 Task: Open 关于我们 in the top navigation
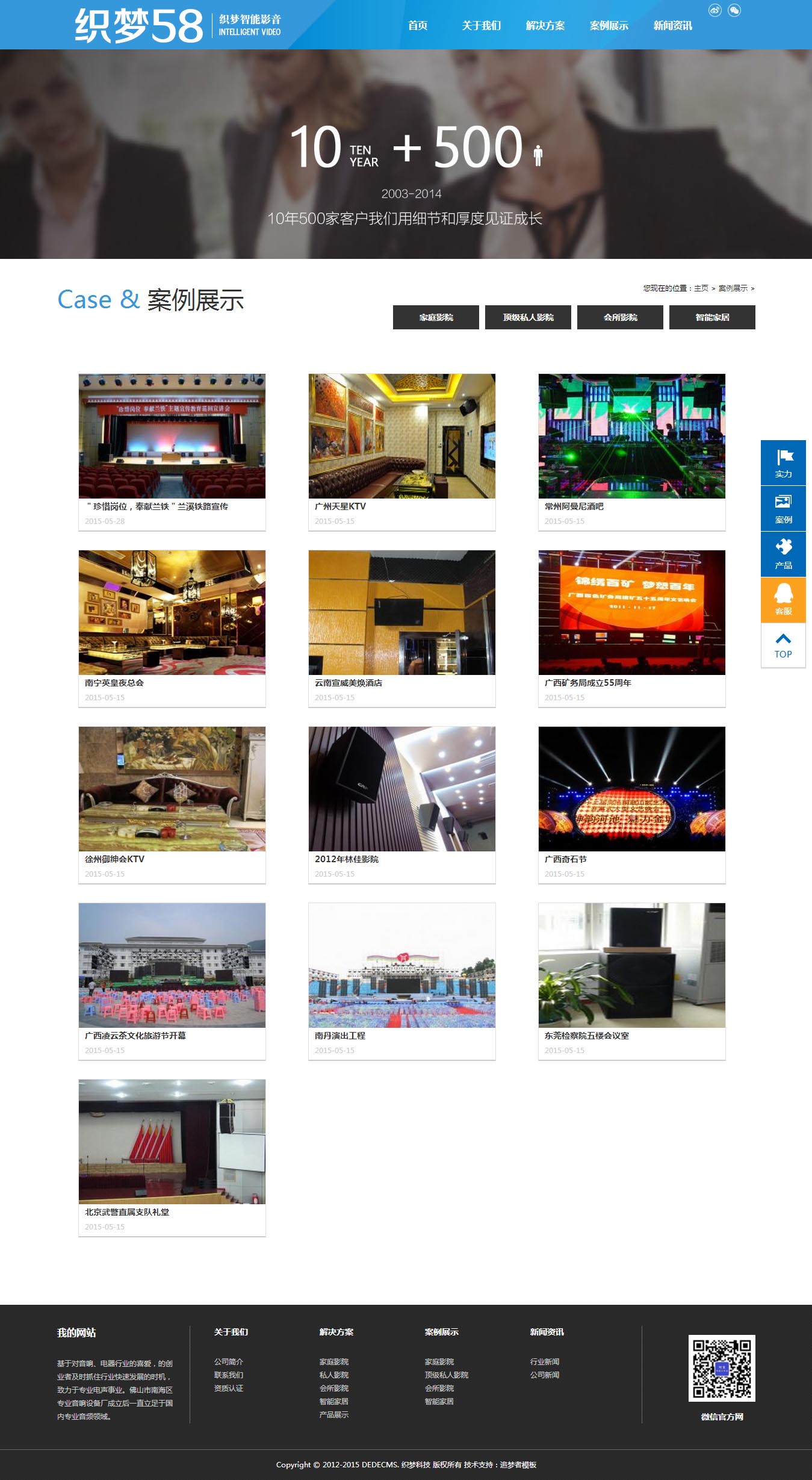481,25
